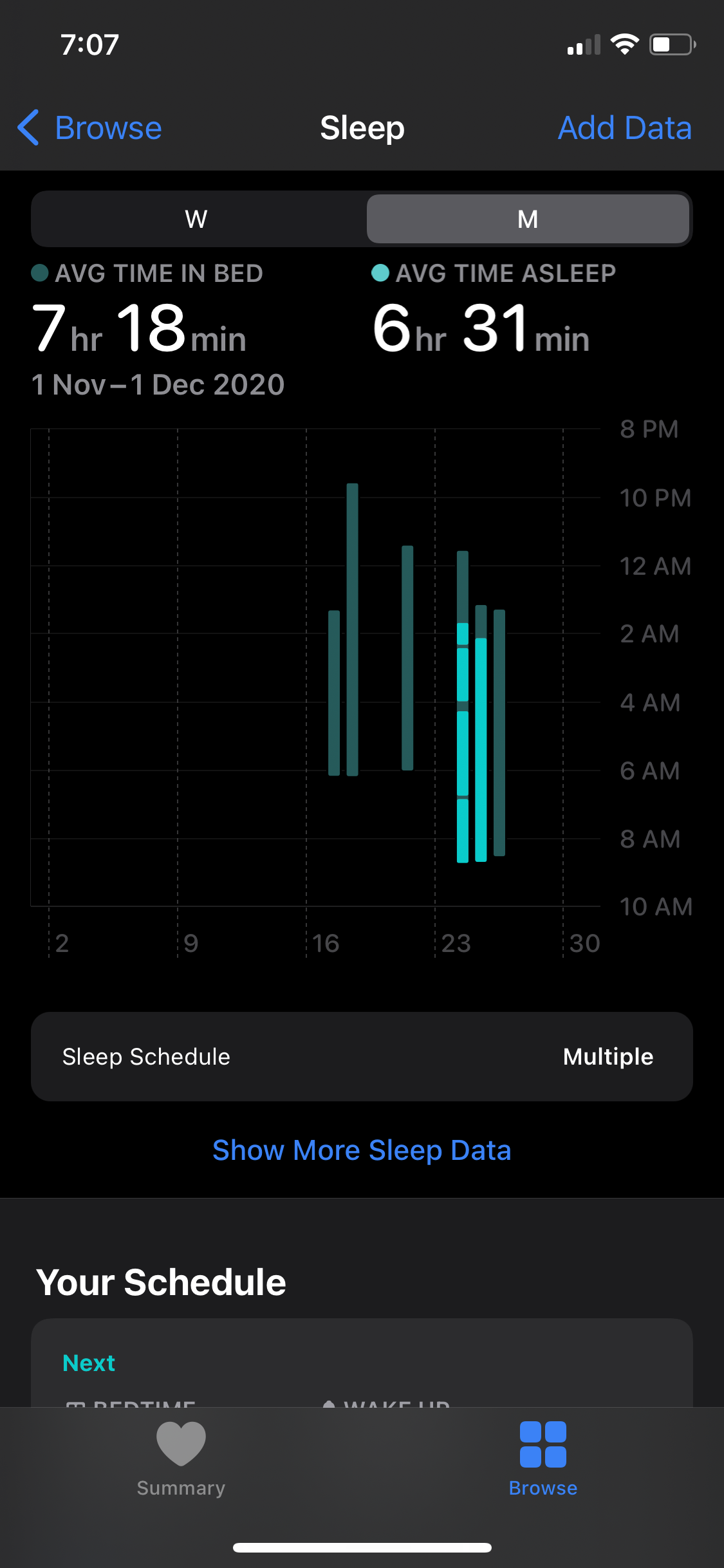Screen dimensions: 724x1568
Task: Open the Next schedule card
Action: click(362, 1365)
